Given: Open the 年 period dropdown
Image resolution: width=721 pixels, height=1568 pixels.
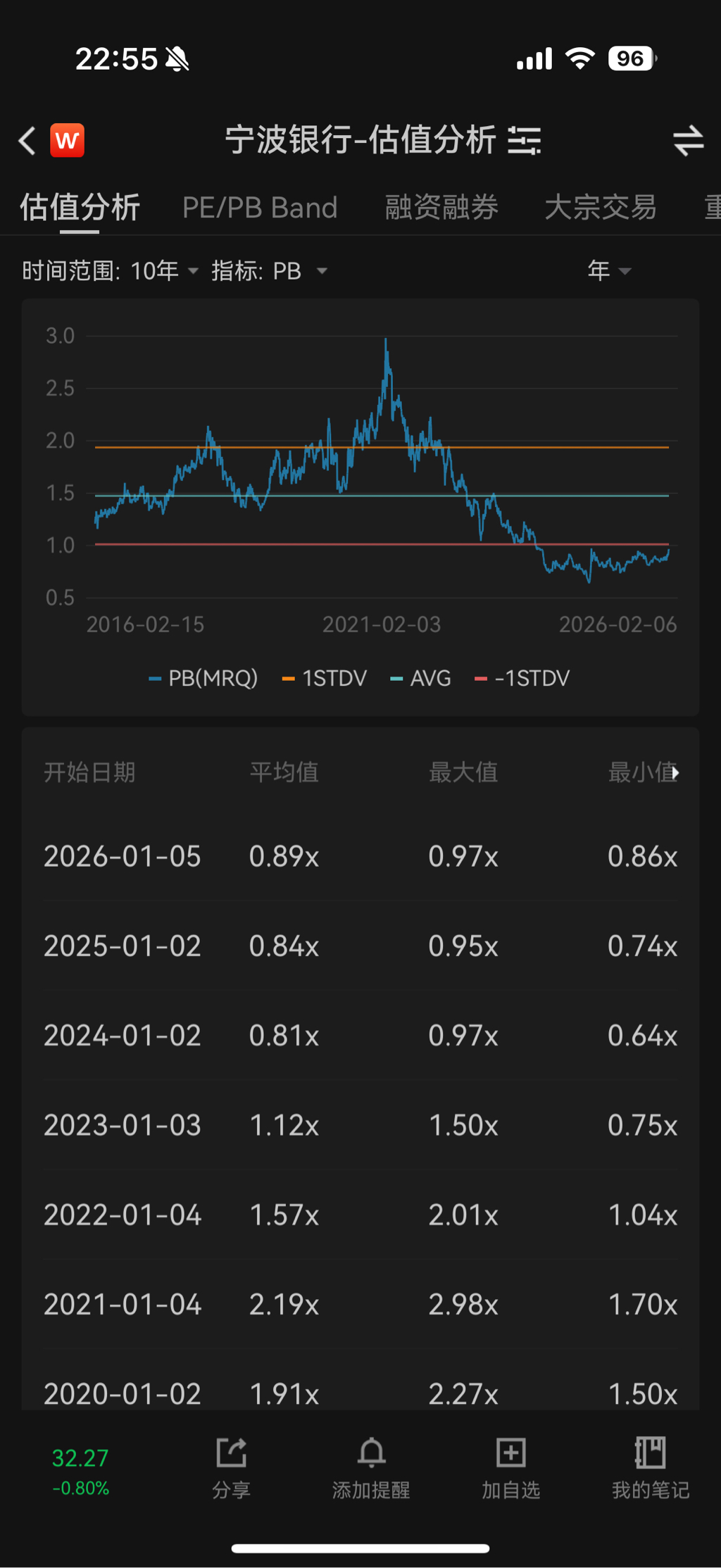Looking at the screenshot, I should (609, 270).
